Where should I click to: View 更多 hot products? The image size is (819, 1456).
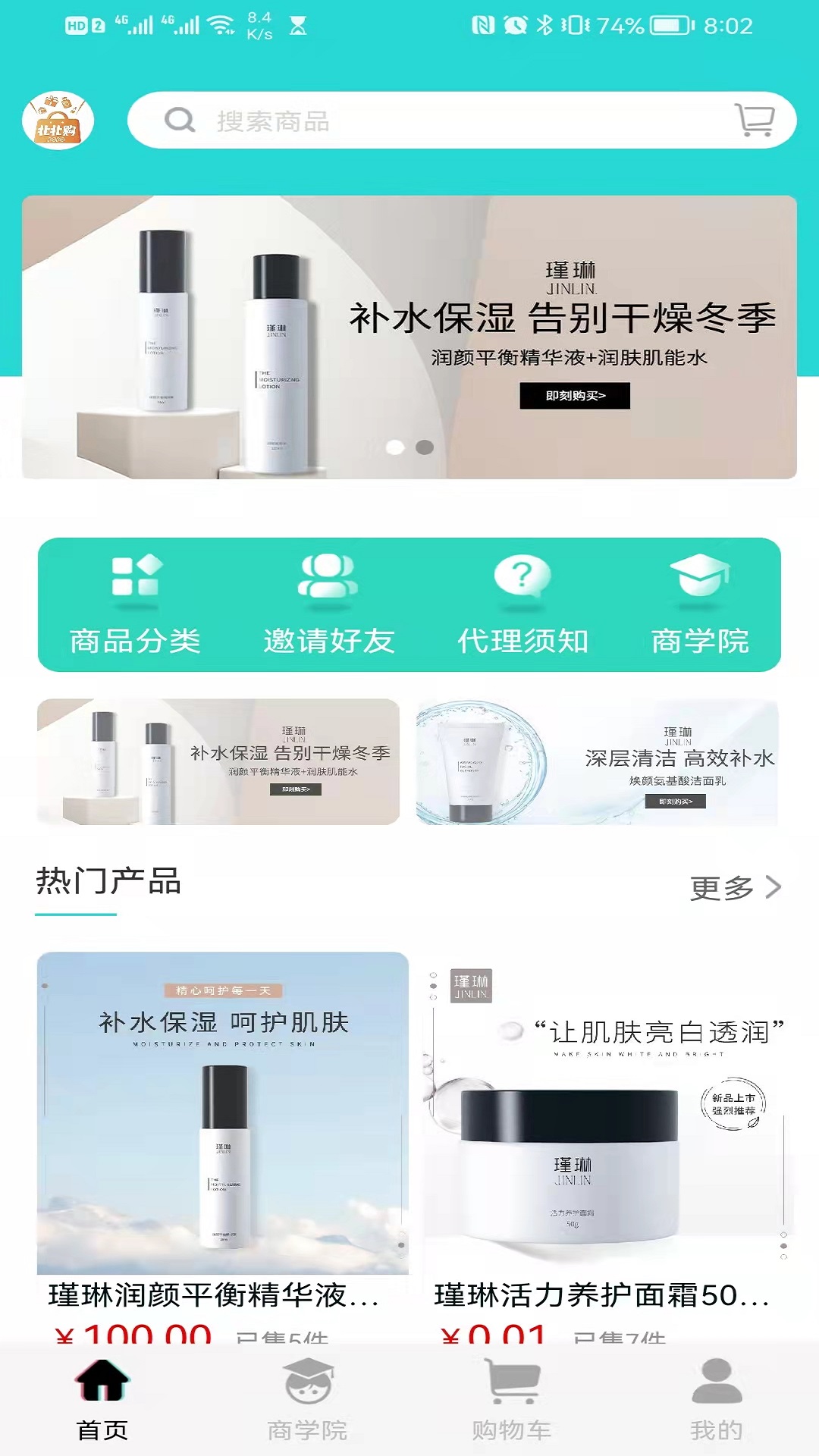(735, 887)
